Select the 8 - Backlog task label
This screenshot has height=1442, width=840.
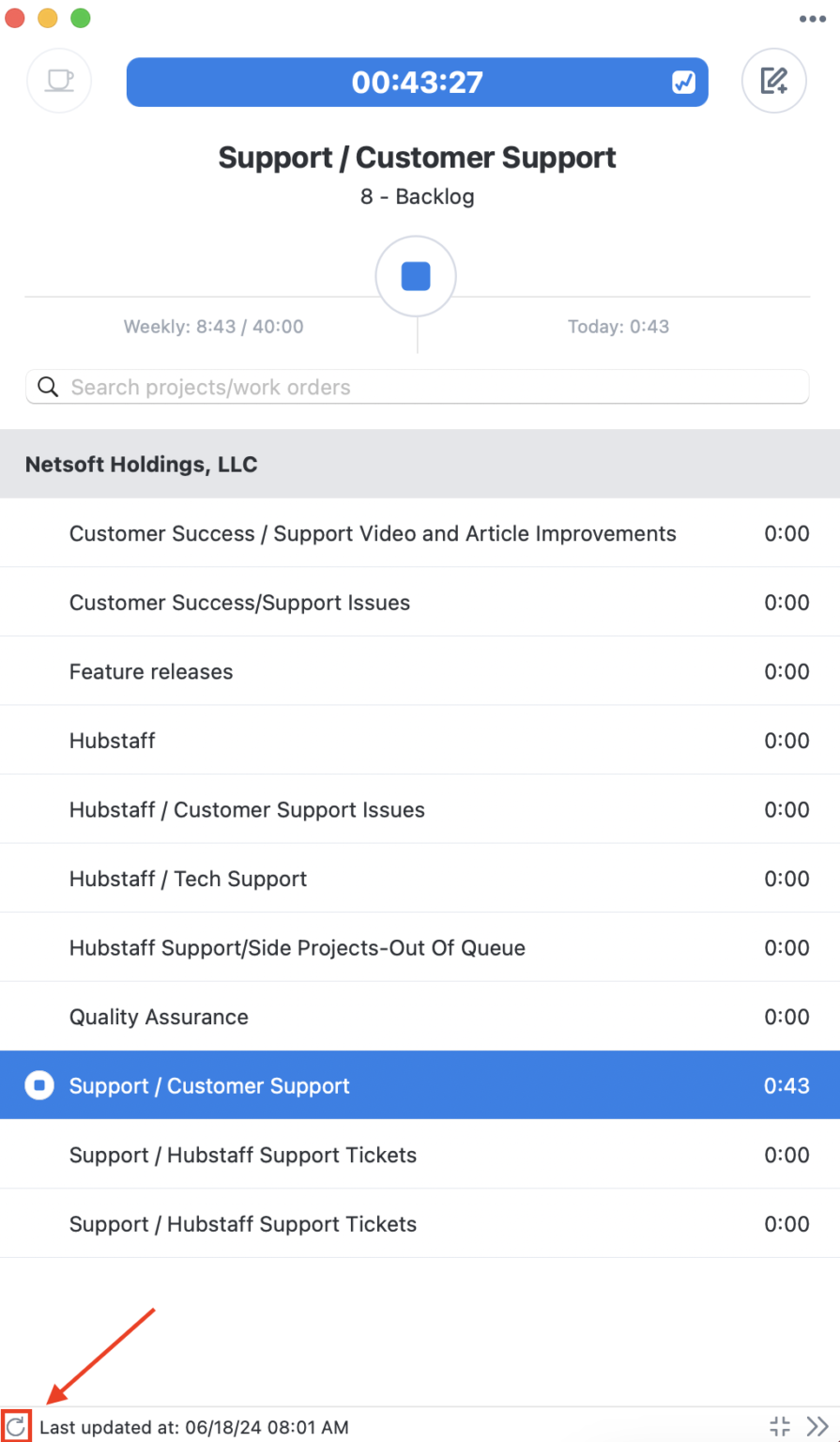tap(417, 196)
